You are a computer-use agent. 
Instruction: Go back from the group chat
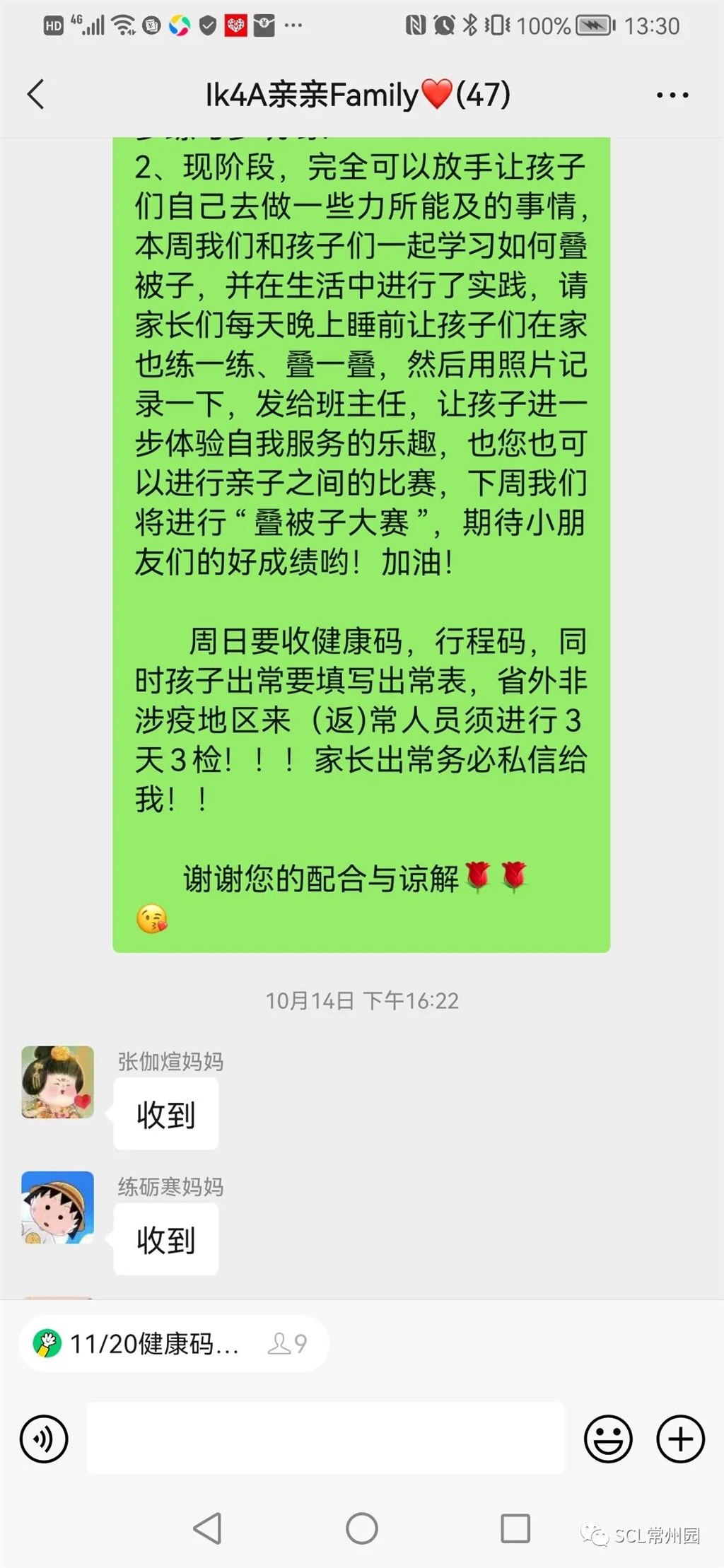coord(35,95)
